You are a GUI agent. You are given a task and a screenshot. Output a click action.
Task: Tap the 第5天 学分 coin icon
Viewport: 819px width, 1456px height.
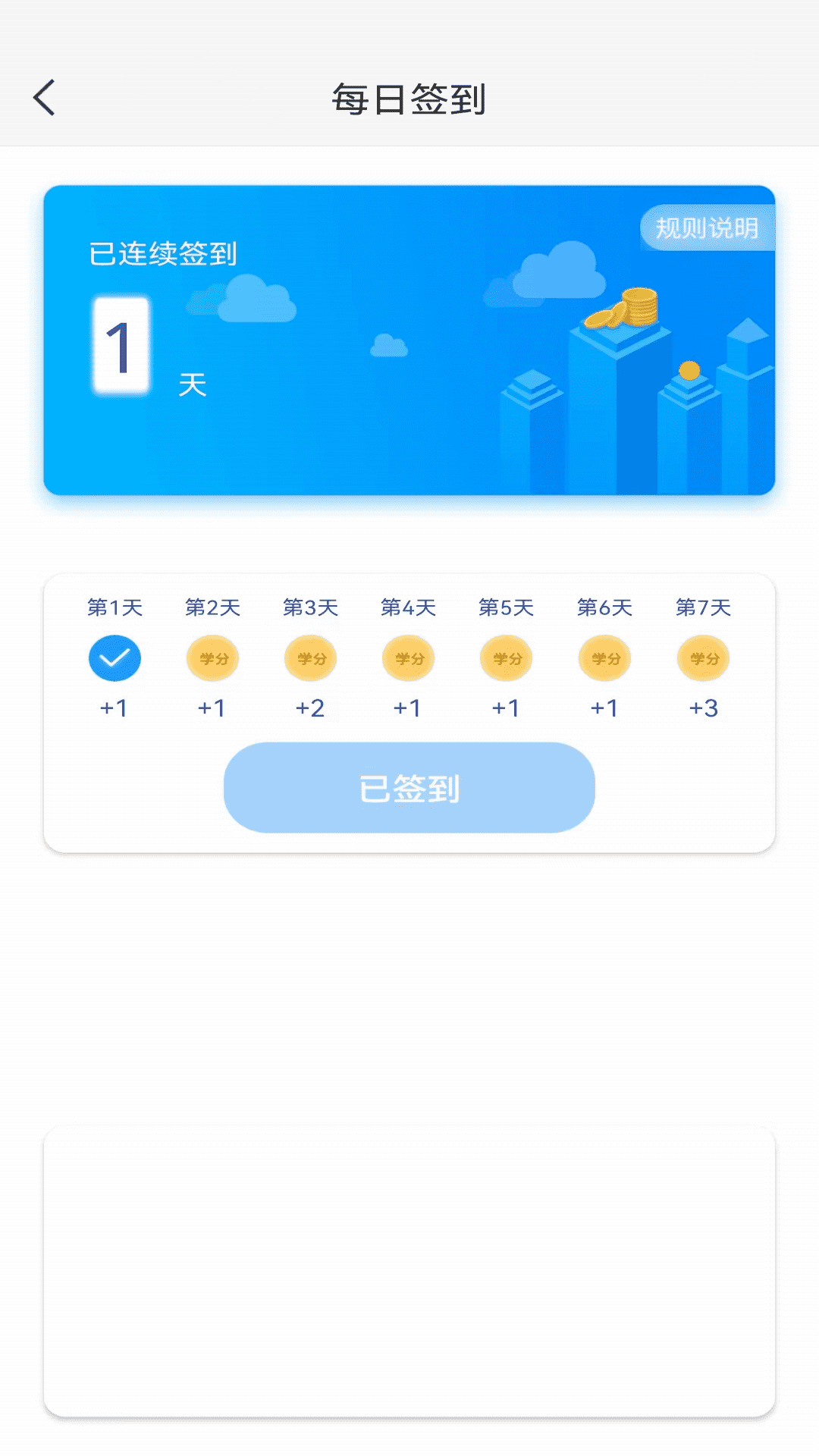506,658
